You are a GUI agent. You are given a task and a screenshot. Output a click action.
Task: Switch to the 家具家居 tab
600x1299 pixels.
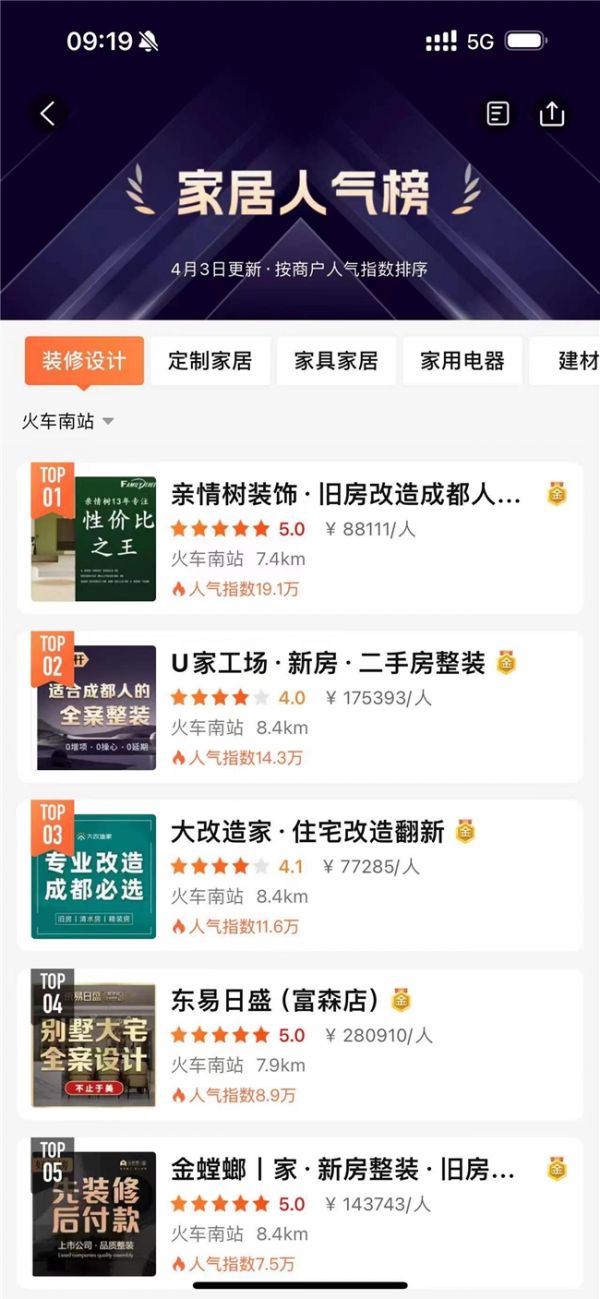click(336, 361)
